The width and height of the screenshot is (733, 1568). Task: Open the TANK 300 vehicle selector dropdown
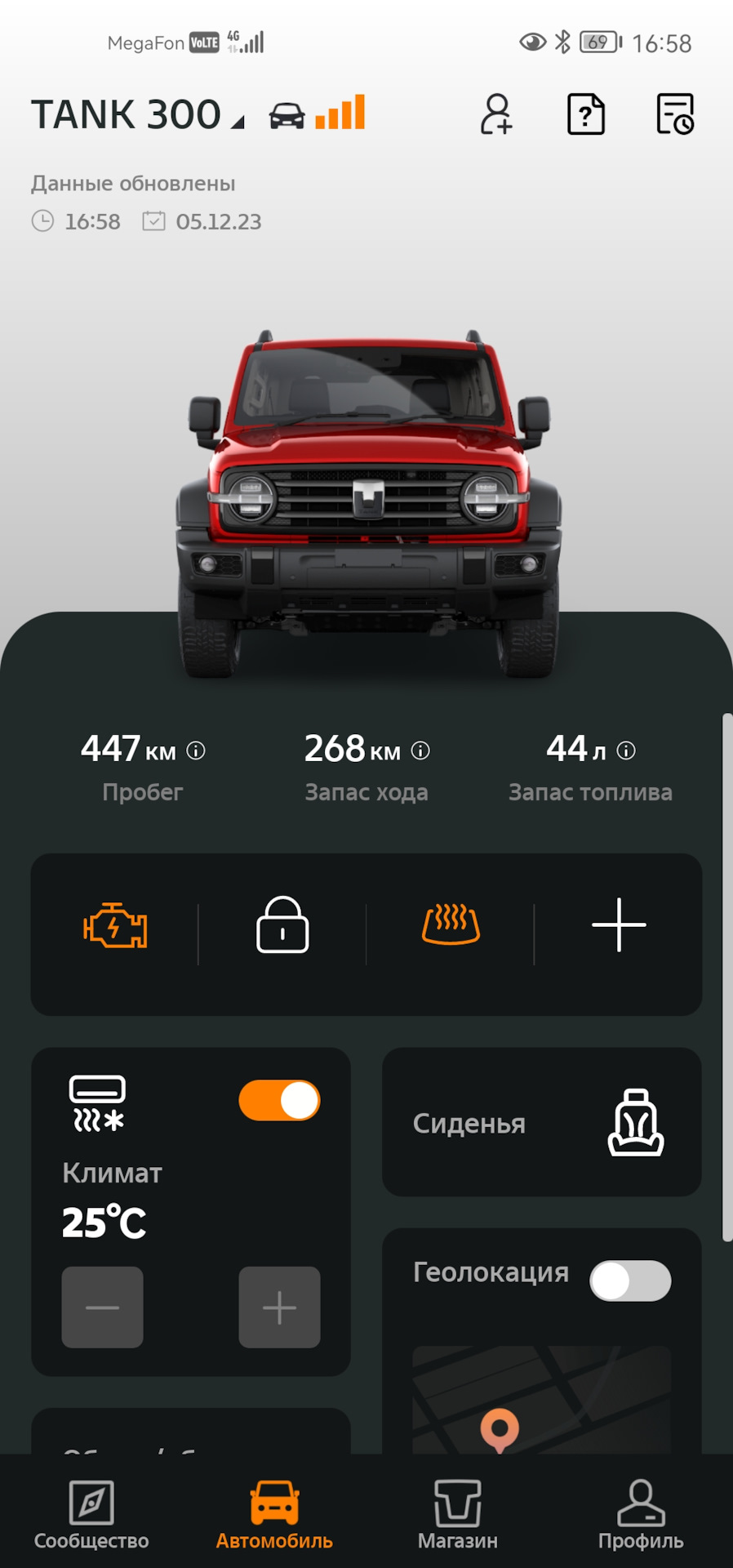(x=139, y=114)
